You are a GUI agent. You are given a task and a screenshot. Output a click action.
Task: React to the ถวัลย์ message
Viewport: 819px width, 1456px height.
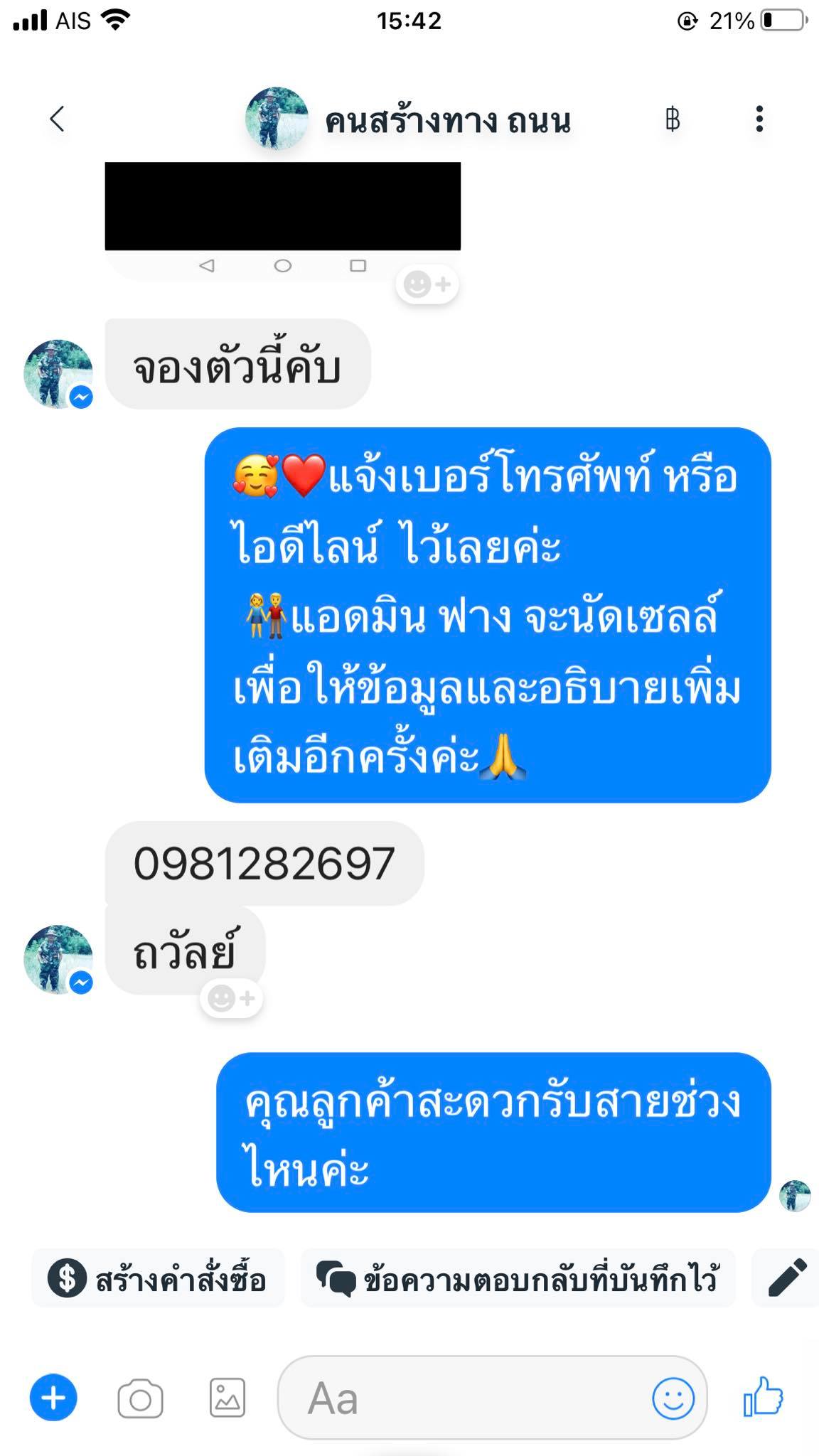click(232, 999)
